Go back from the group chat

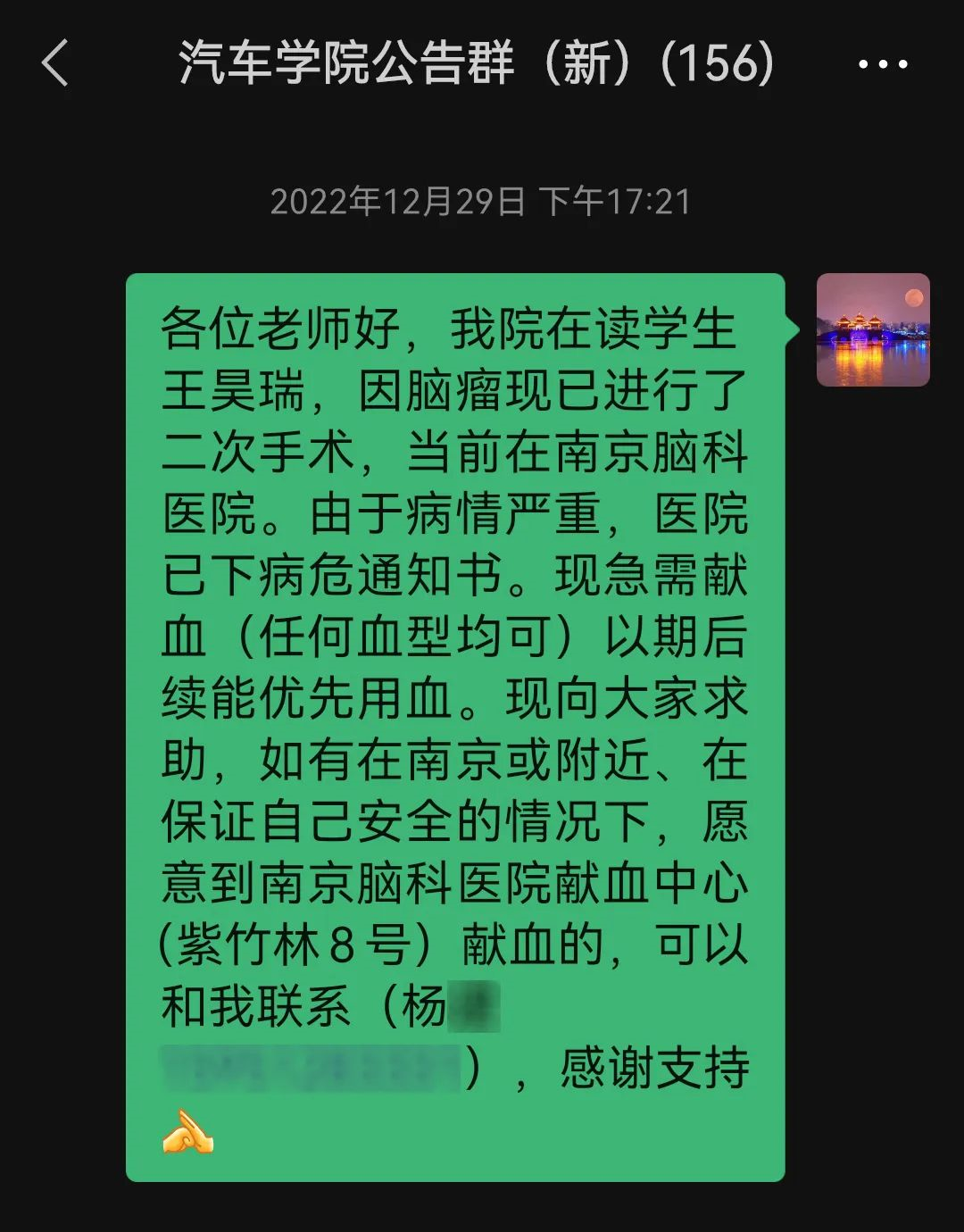(55, 63)
